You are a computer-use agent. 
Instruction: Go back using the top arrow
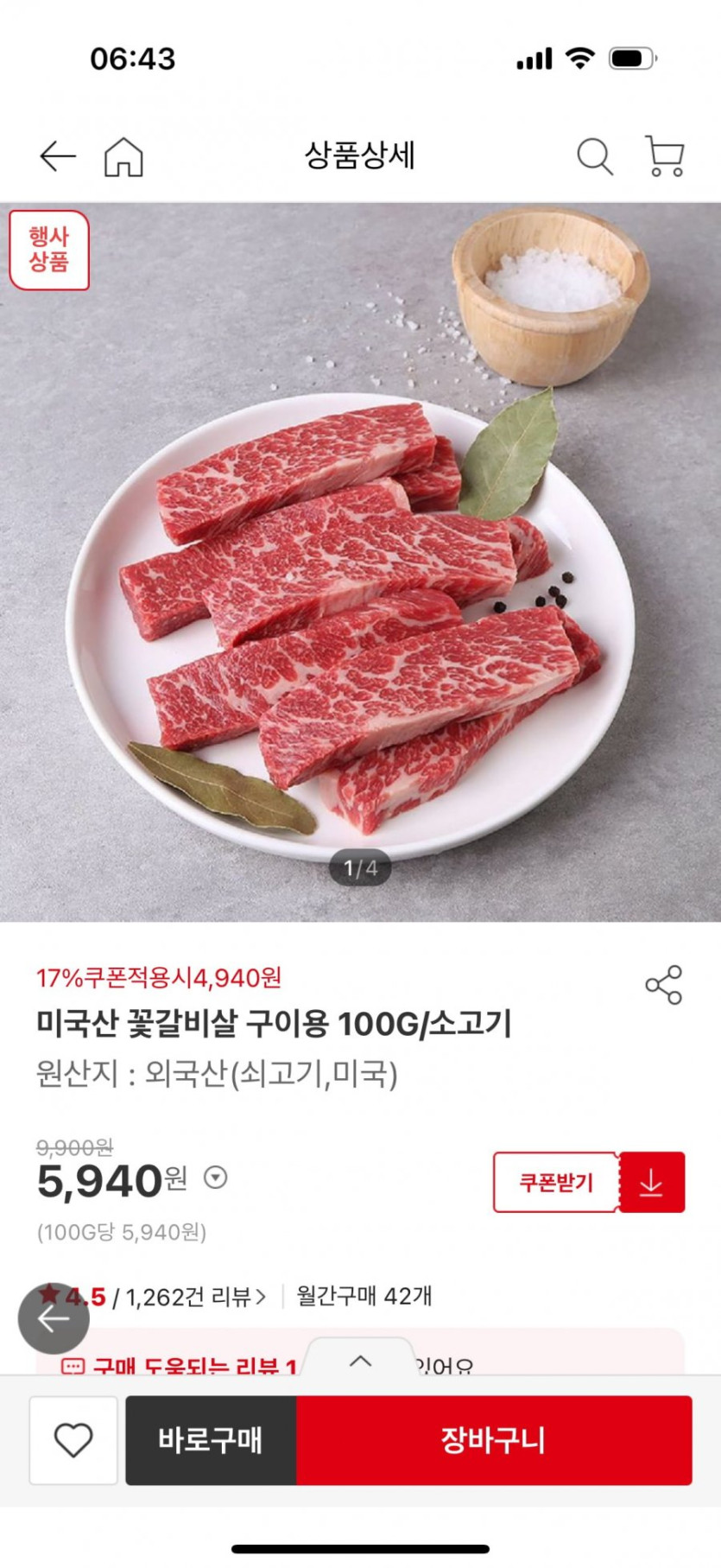click(x=58, y=156)
